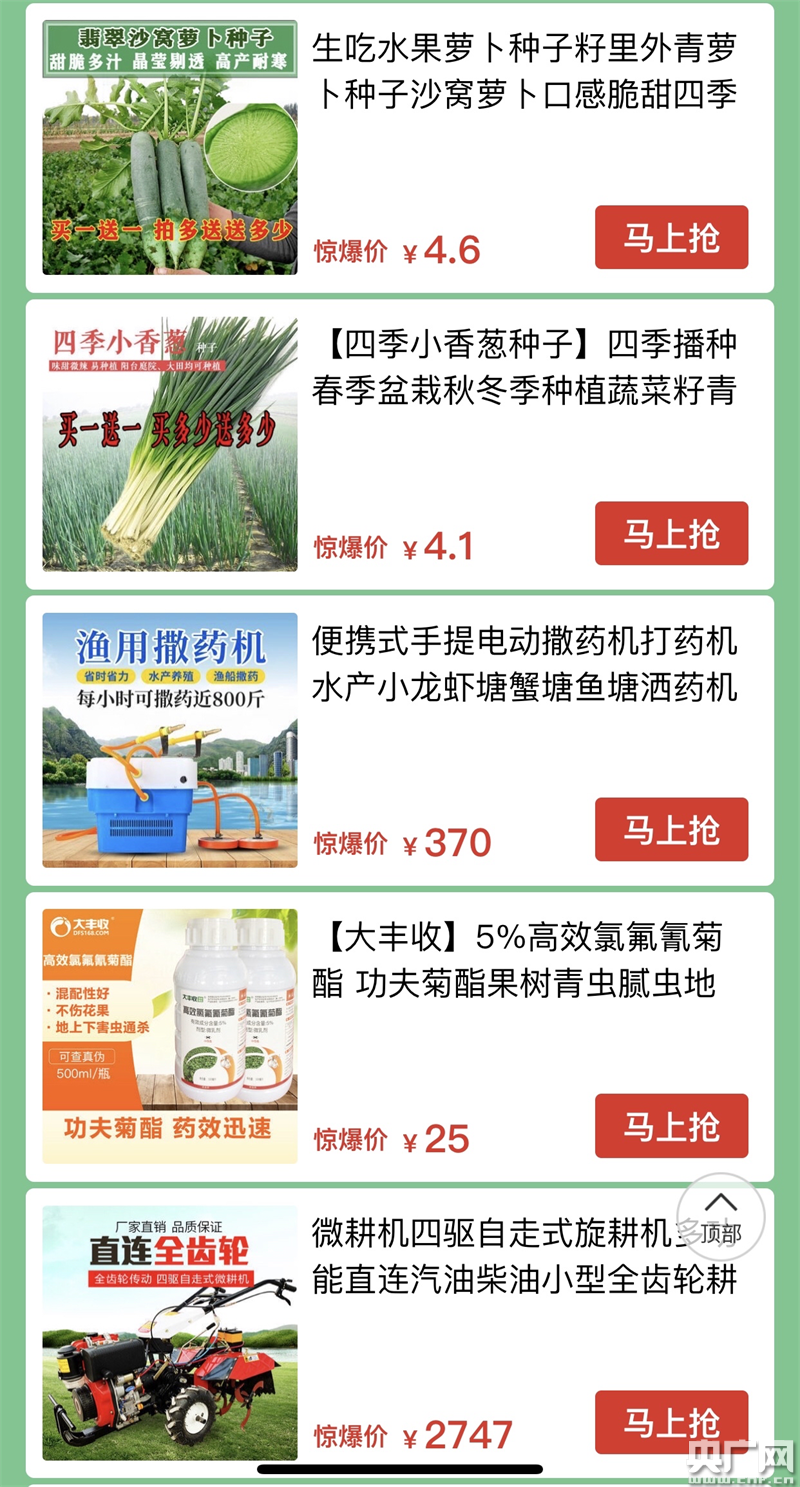Tap 马上抢 for the ¥25 大丰收 pesticide

(x=671, y=1126)
